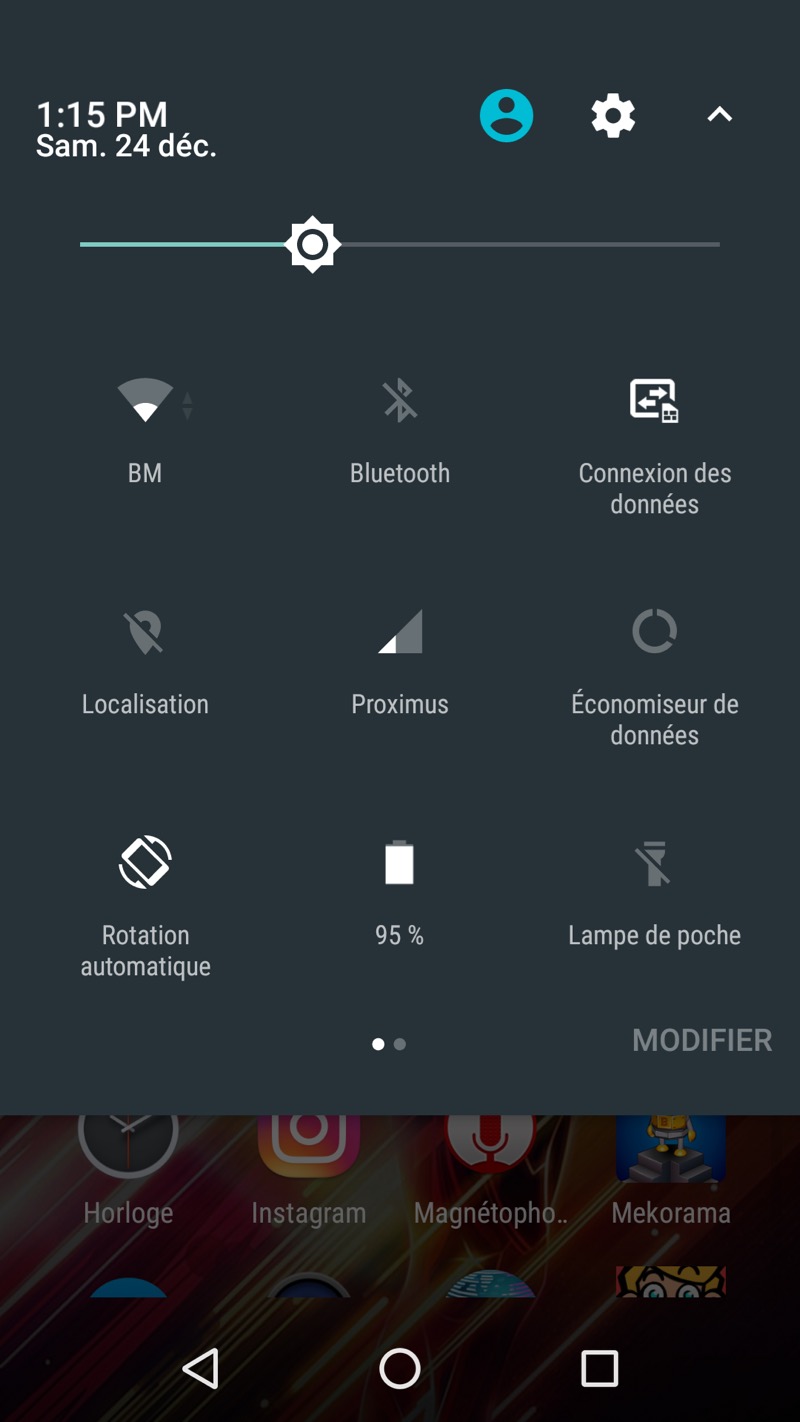
Task: Go to the home screen
Action: click(x=400, y=1368)
